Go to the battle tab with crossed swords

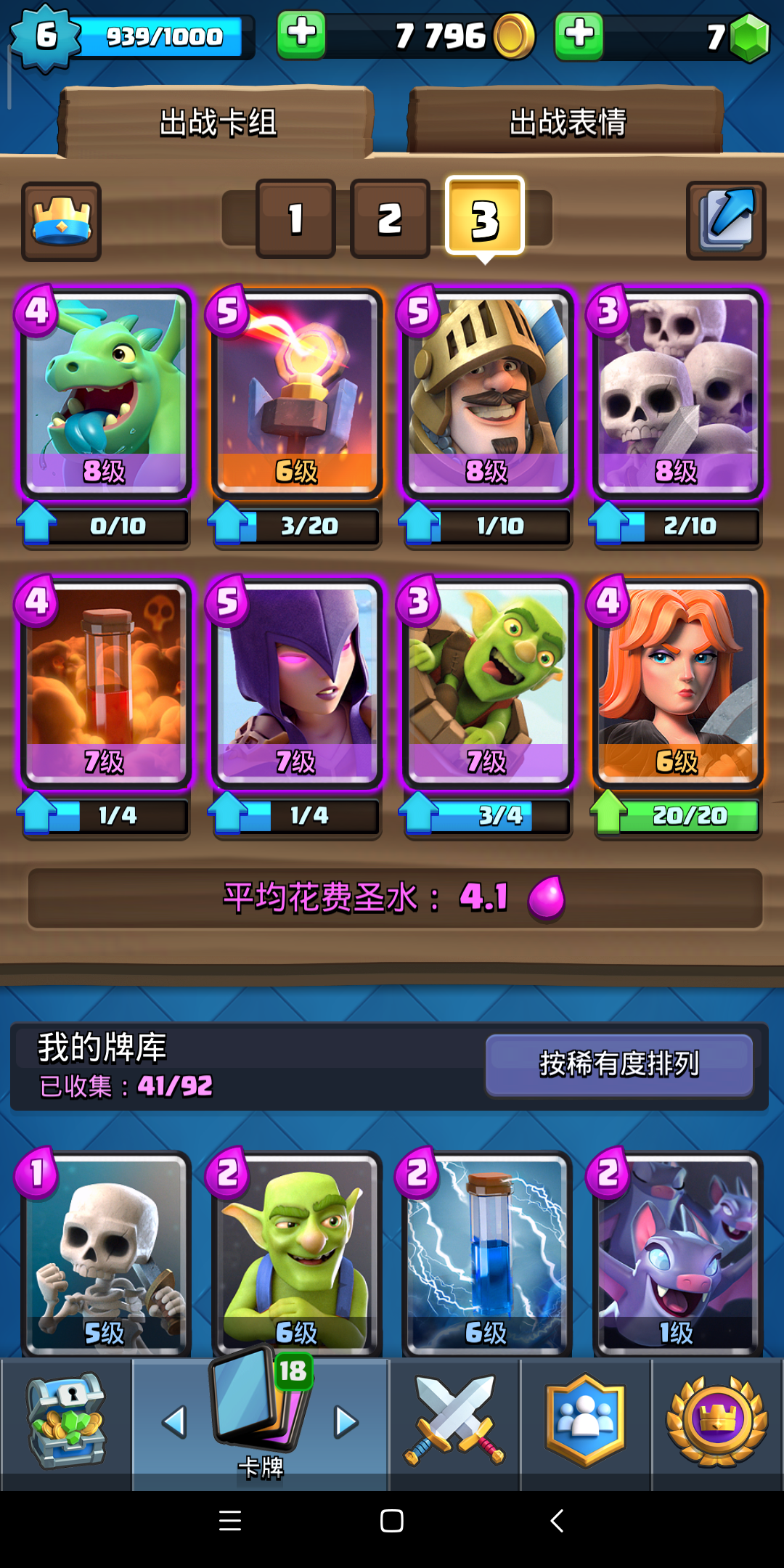pos(455,1421)
